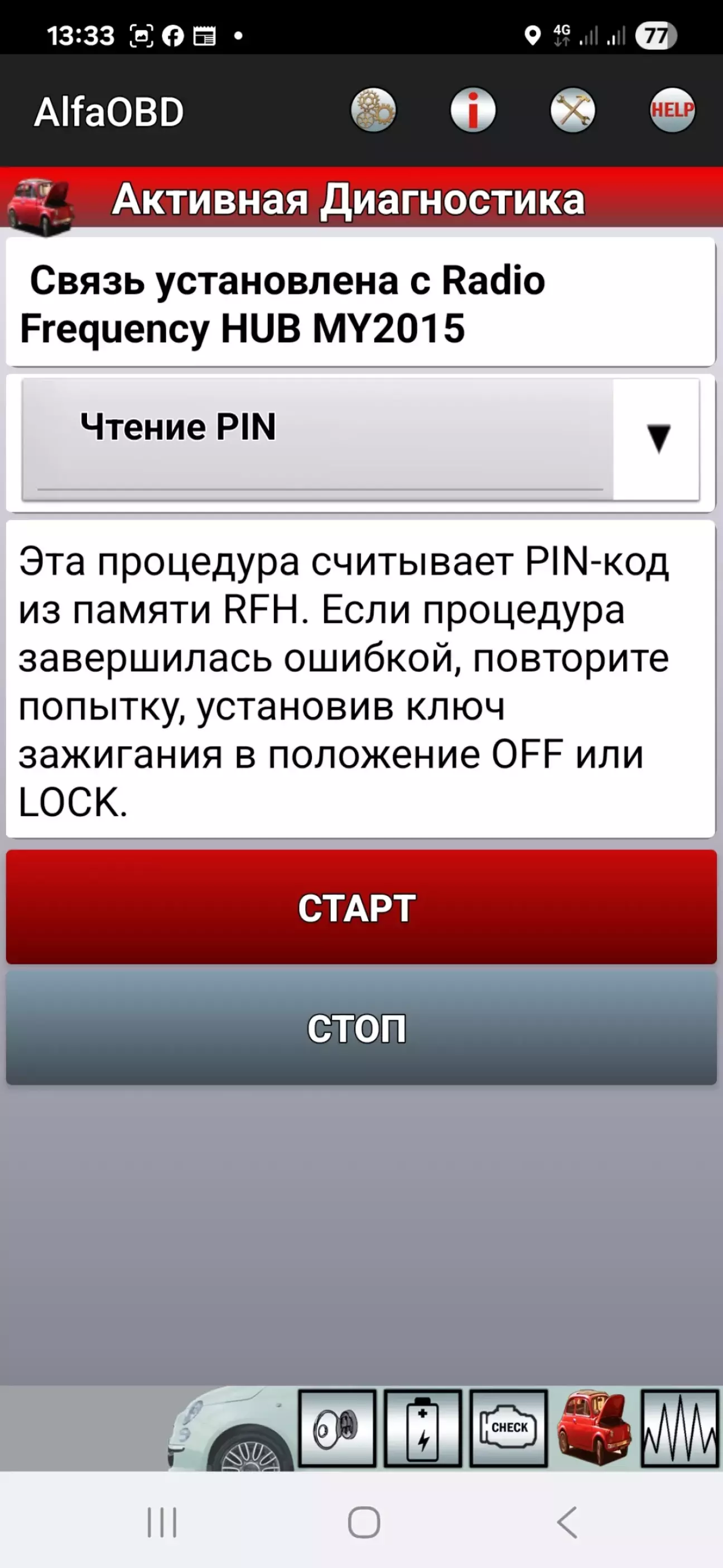The width and height of the screenshot is (723, 1568).
Task: Open the recent apps view
Action: (162, 1522)
